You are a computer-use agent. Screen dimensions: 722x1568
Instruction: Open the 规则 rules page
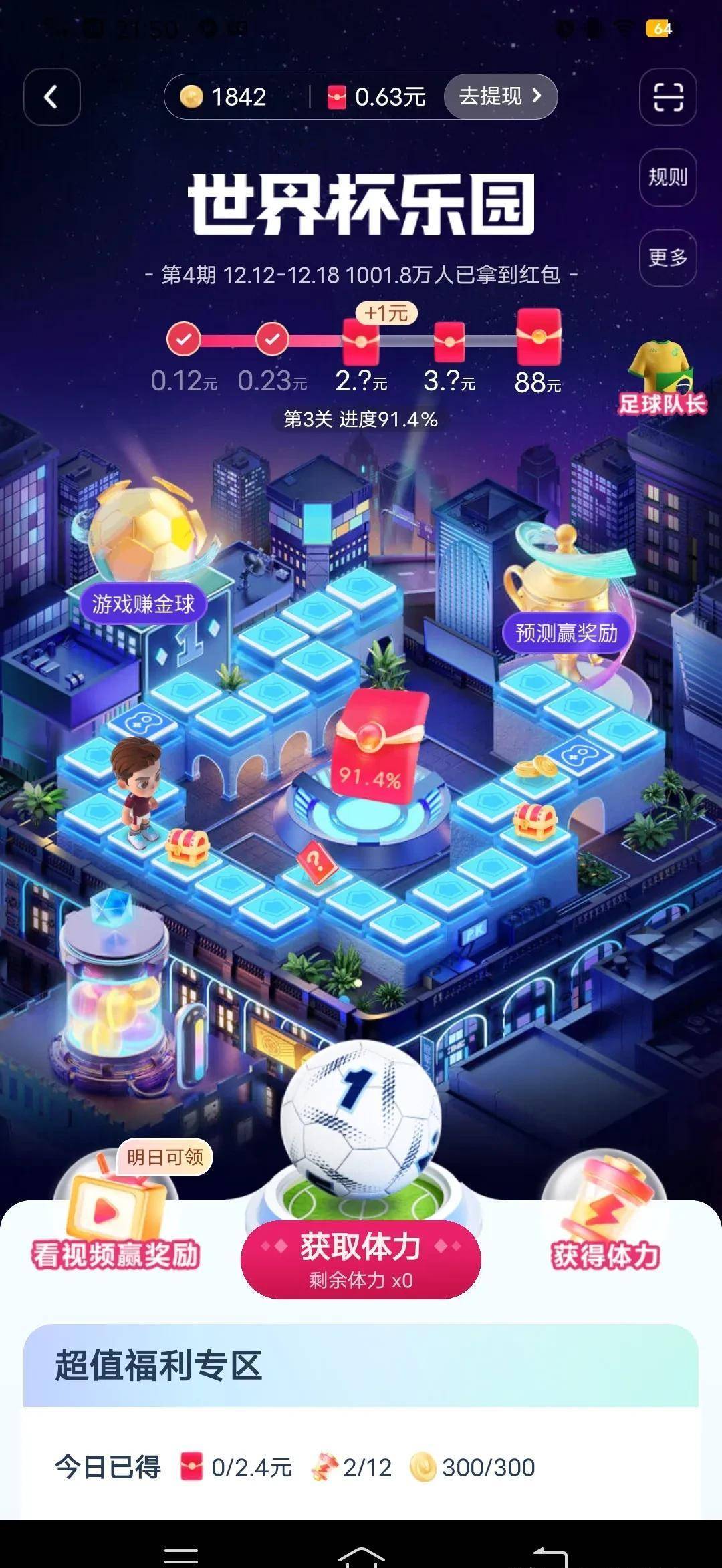[x=667, y=177]
